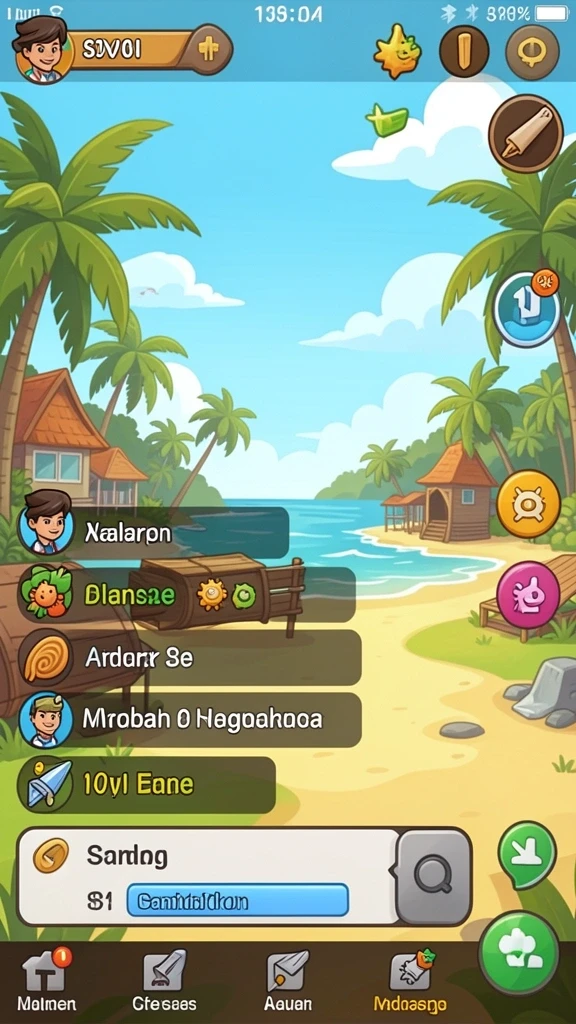Viewport: 576px width, 1024px height.
Task: Select the Ardonr Se row
Action: pos(189,657)
